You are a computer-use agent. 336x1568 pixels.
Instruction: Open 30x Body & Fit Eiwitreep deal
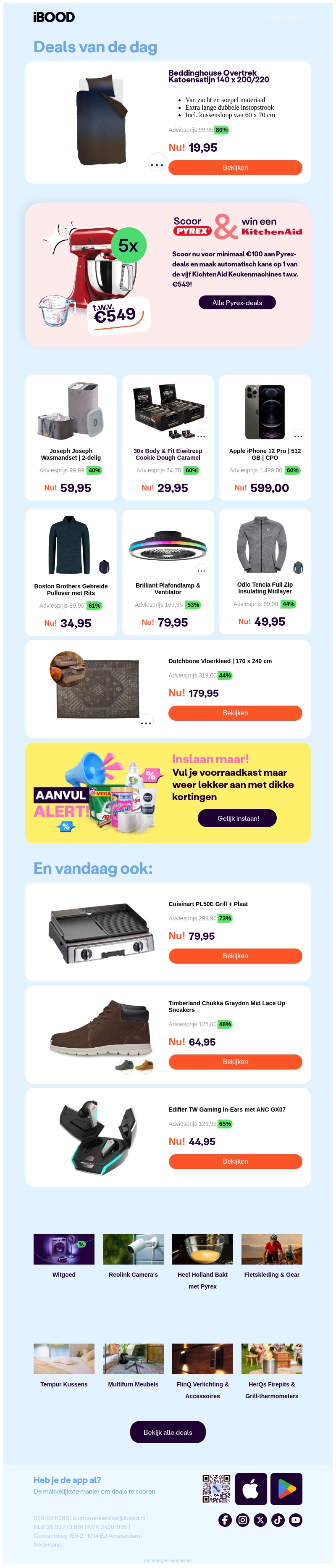pos(168,437)
